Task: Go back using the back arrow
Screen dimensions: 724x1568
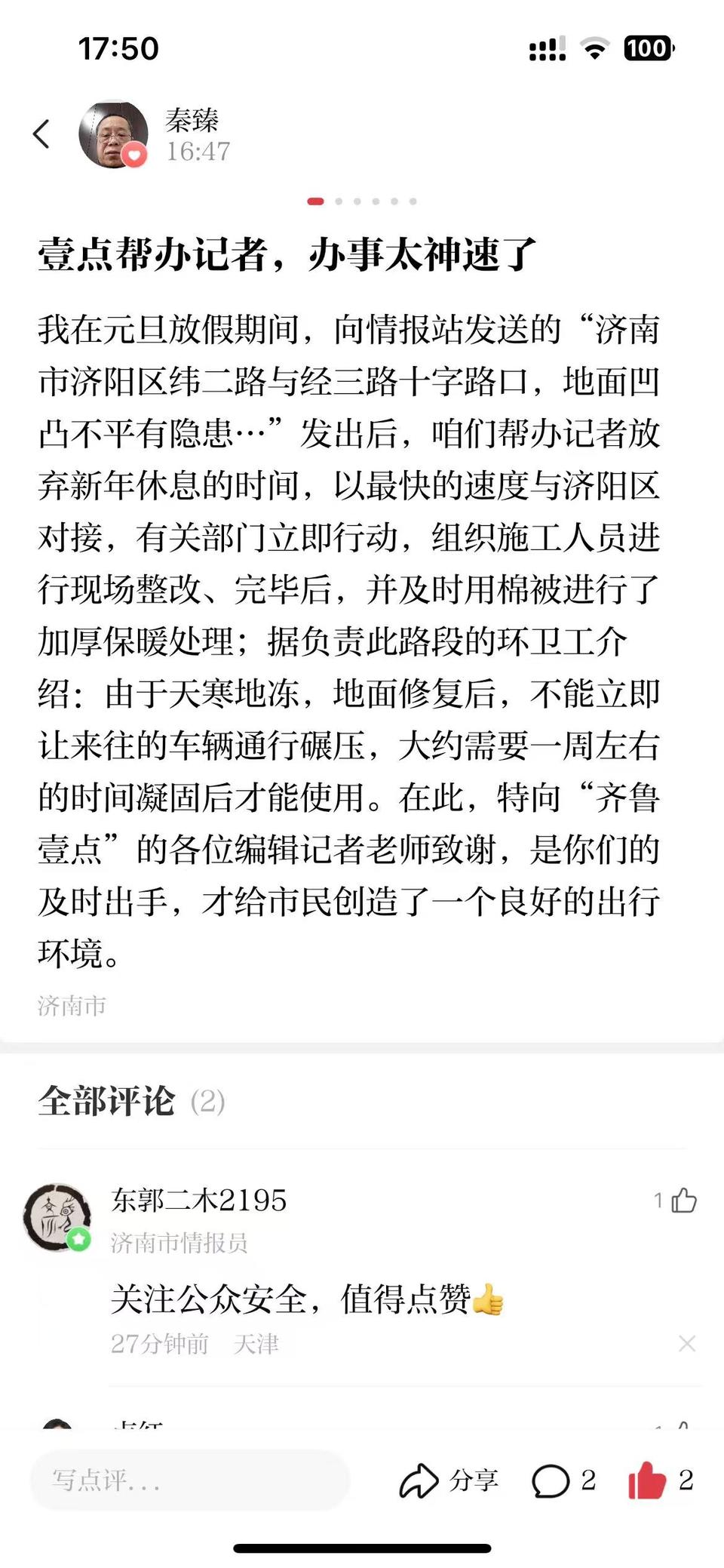Action: click(42, 134)
